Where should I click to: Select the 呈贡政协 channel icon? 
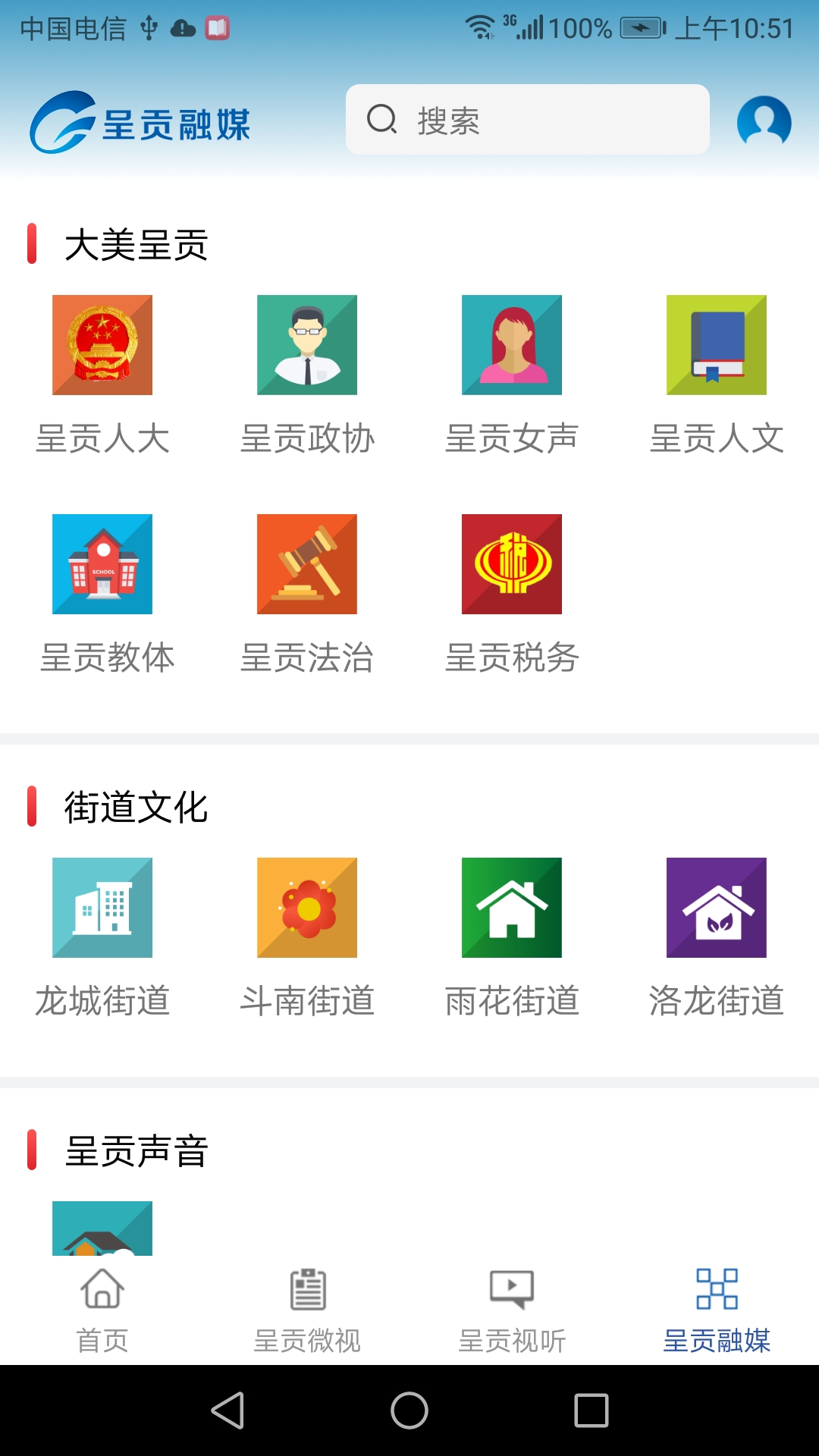[x=307, y=345]
